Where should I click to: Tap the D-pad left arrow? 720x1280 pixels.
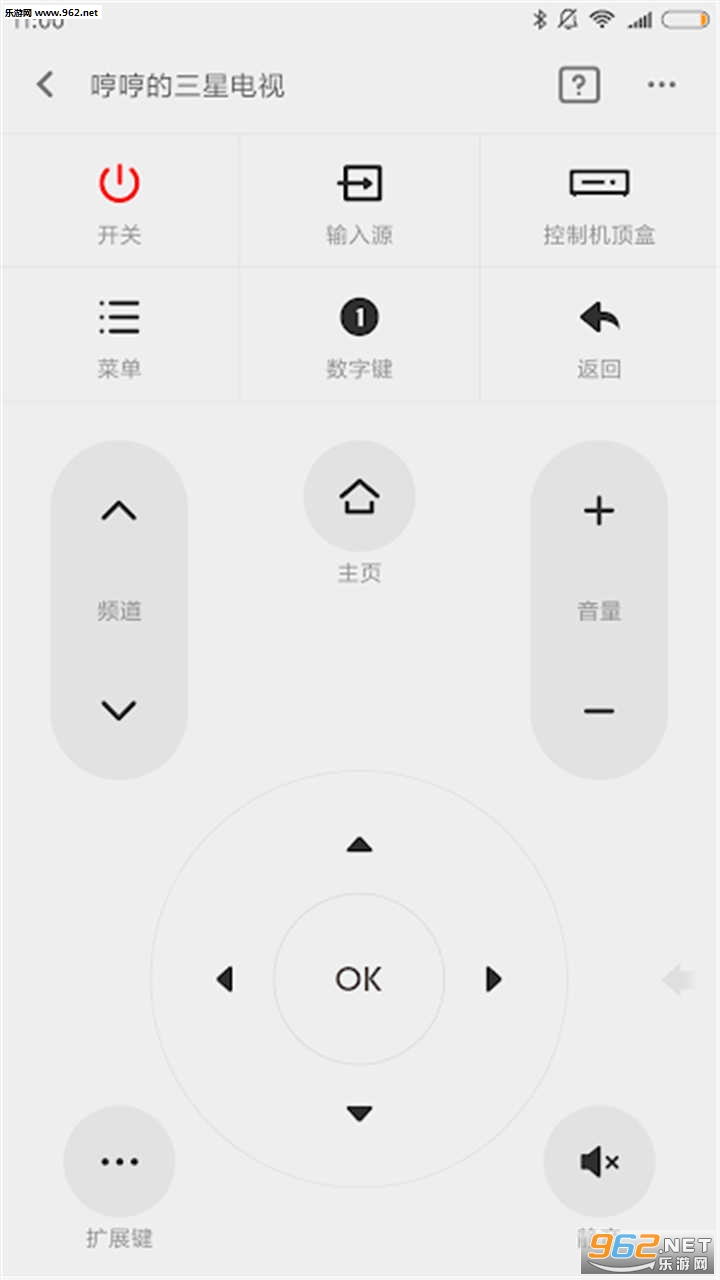coord(225,979)
